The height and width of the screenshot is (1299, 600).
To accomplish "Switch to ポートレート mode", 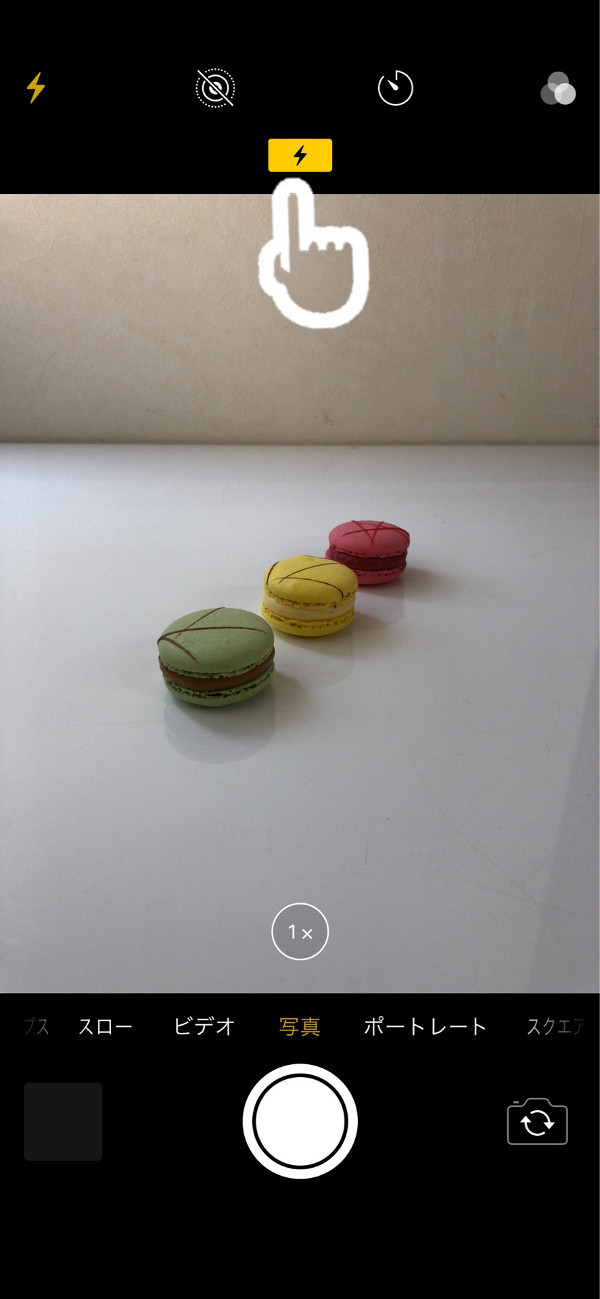I will (425, 1026).
